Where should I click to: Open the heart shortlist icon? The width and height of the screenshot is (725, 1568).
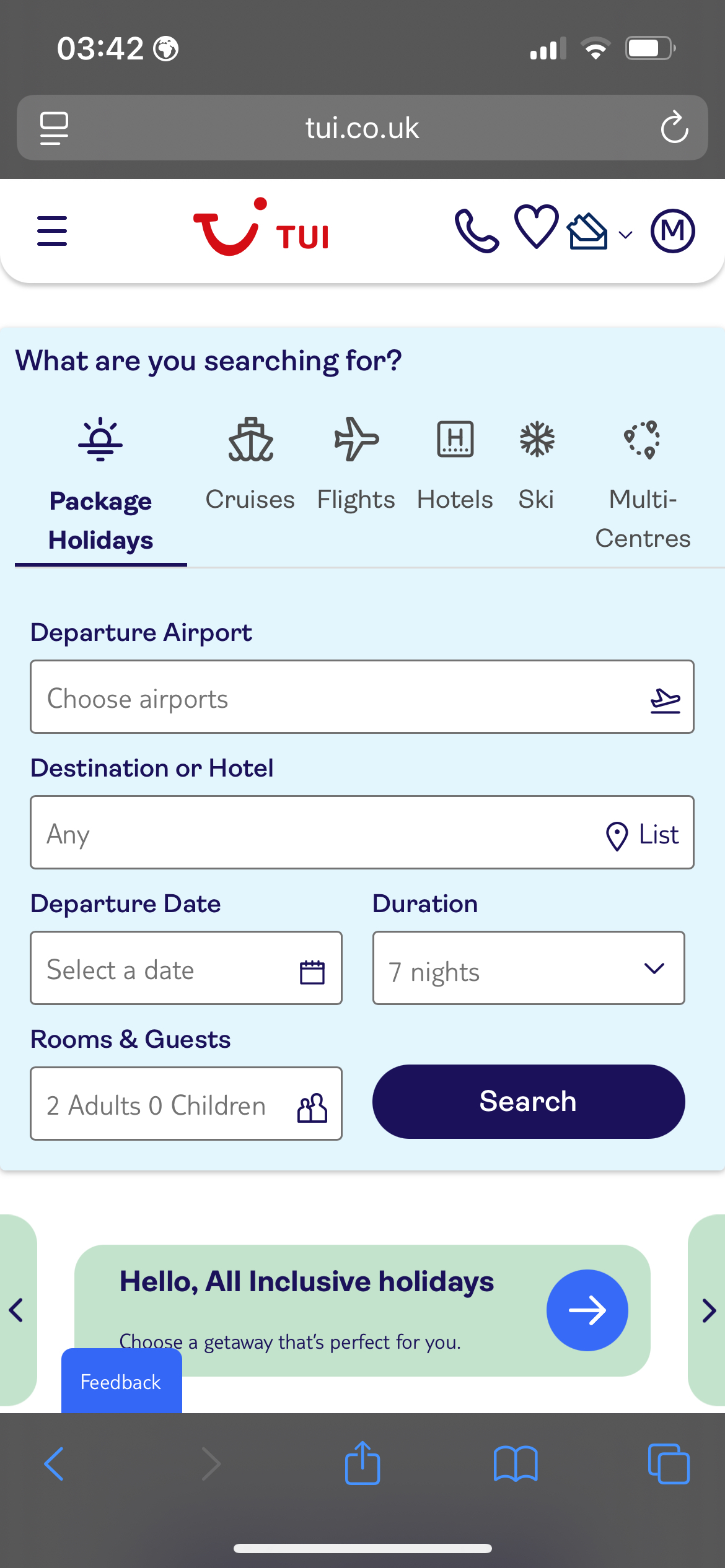[x=536, y=227]
